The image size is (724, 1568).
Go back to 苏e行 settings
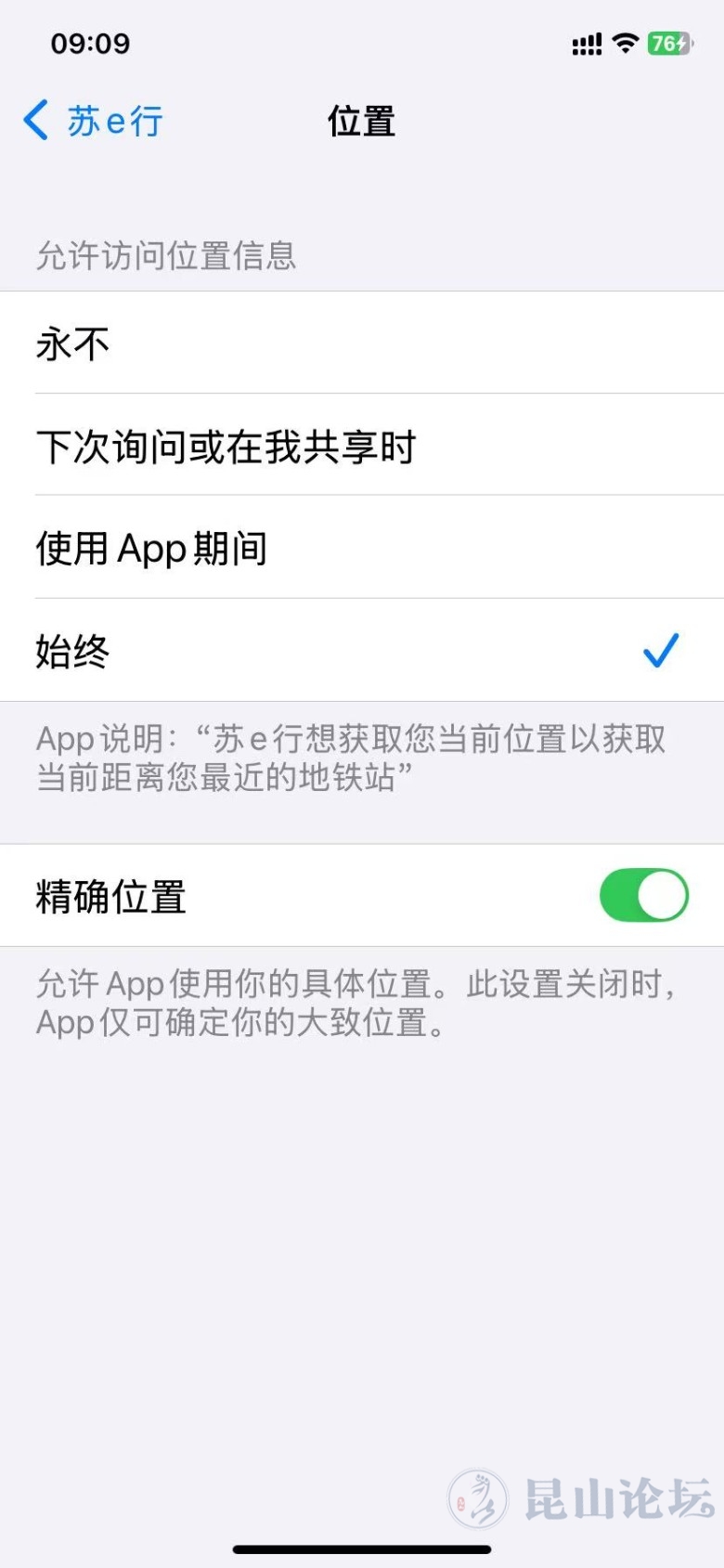[x=93, y=121]
